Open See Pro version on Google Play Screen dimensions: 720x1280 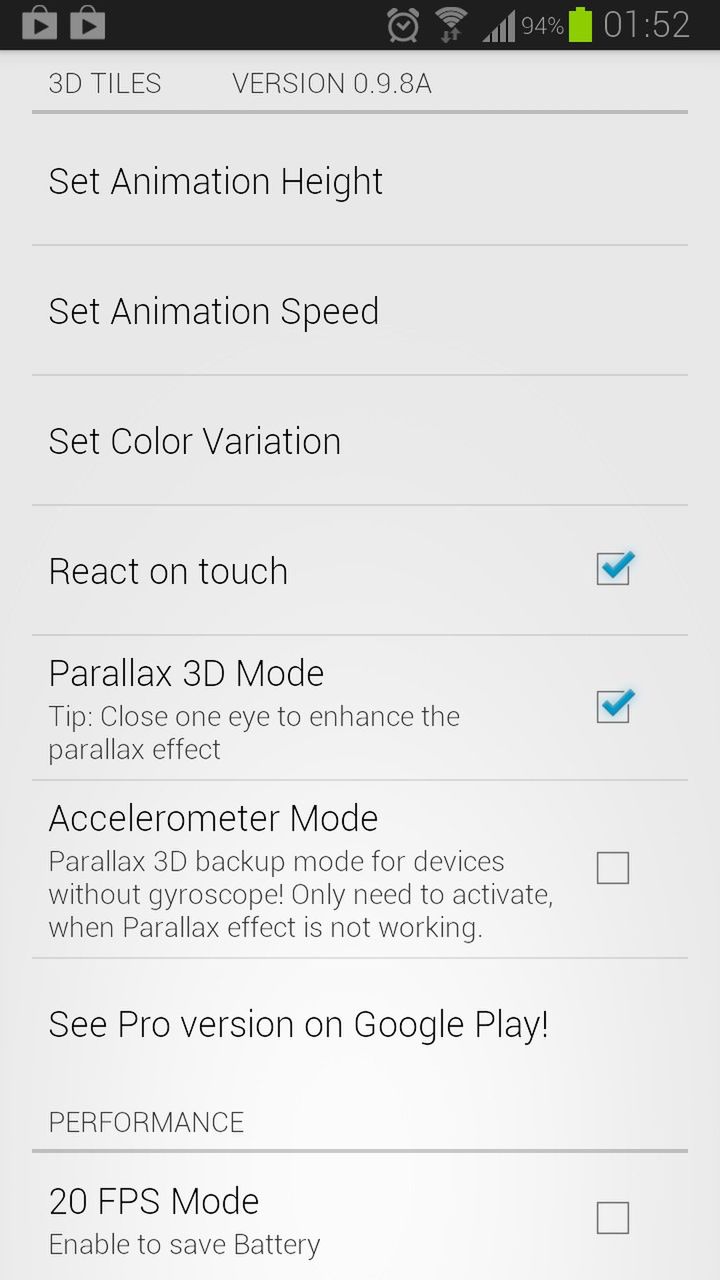(x=298, y=1024)
